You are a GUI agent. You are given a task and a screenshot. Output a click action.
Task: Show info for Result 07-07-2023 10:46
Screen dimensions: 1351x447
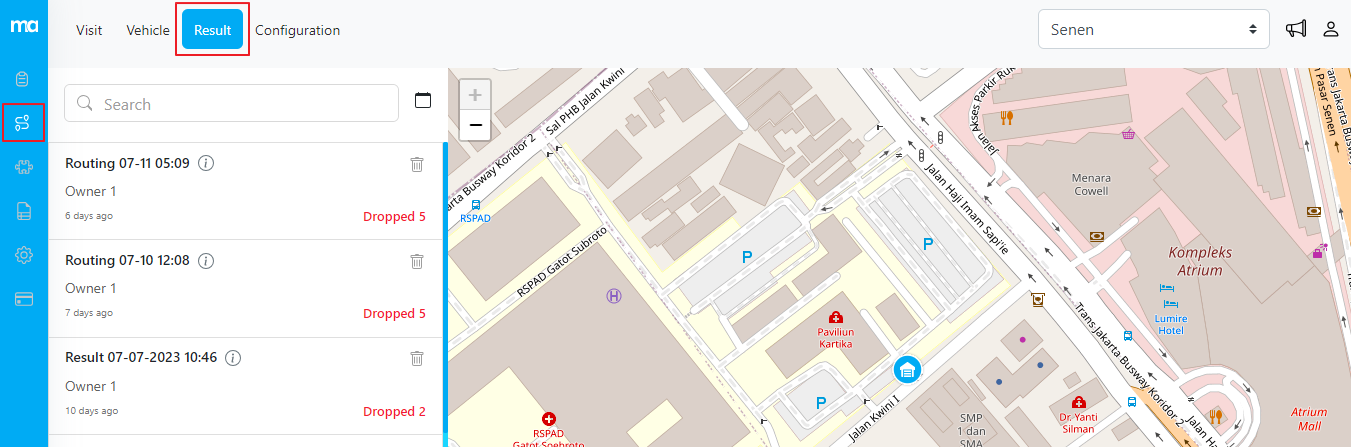point(233,358)
